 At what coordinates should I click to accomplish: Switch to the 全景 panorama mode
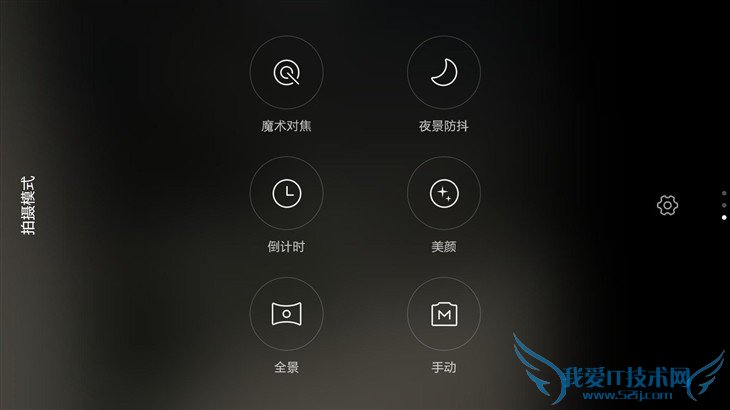[286, 314]
